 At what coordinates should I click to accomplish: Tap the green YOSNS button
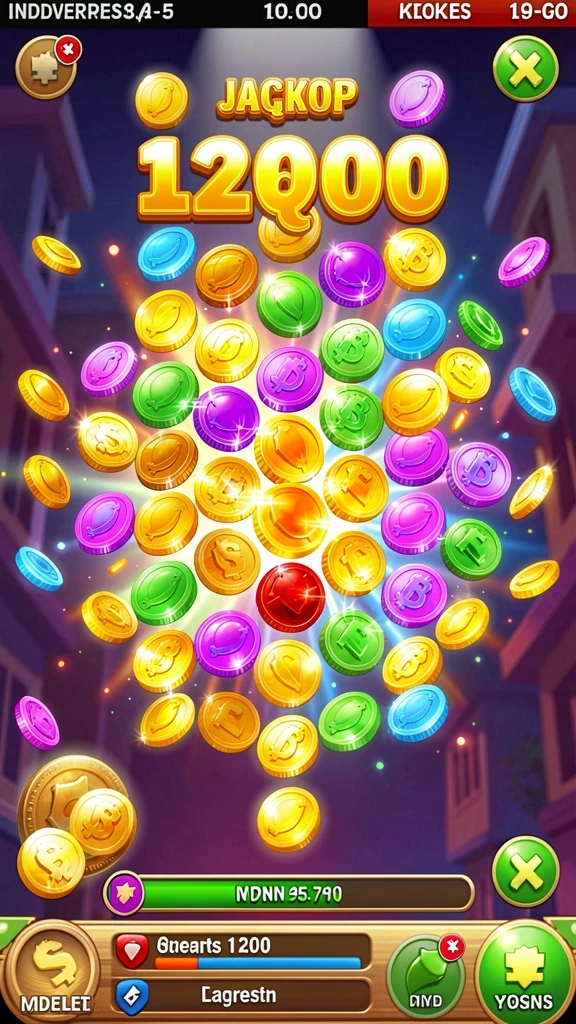(524, 972)
